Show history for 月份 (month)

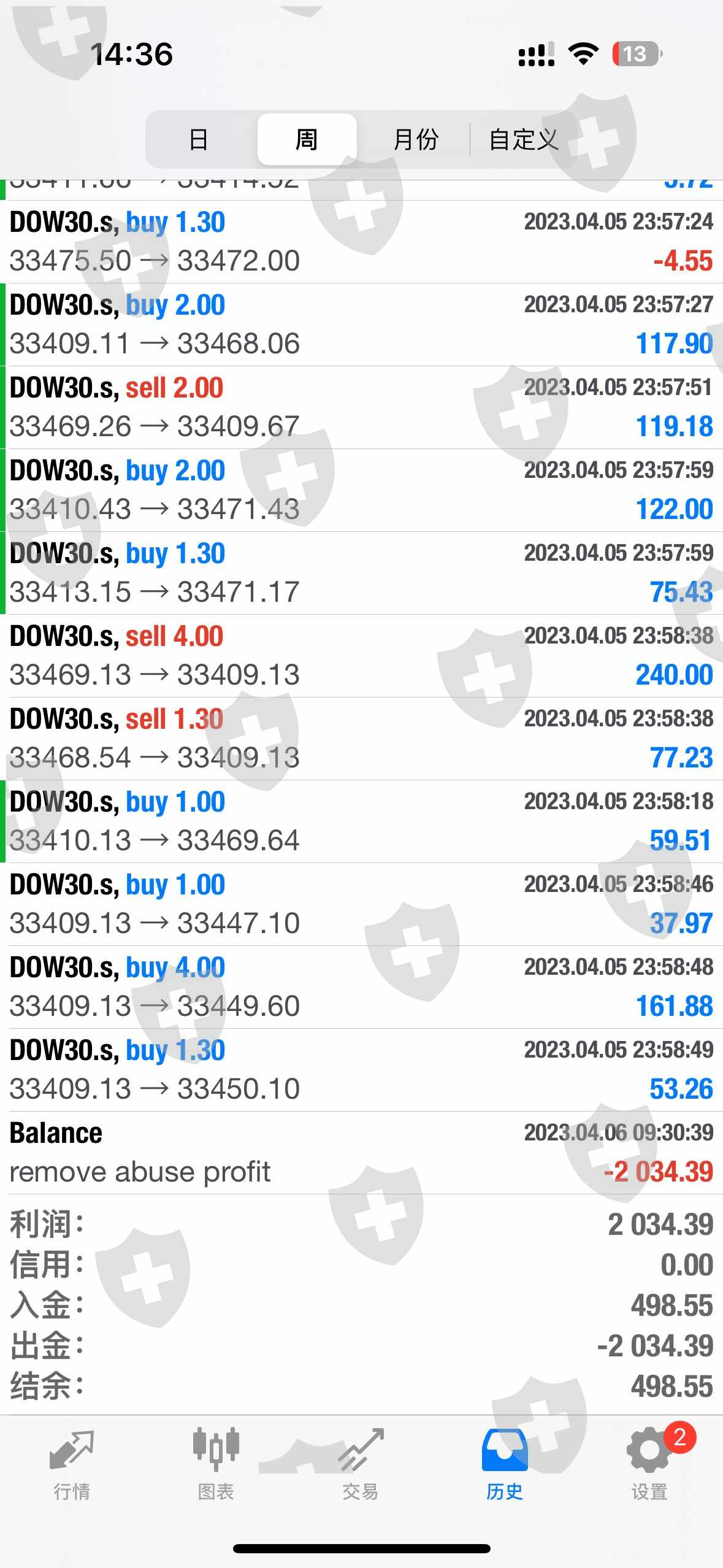point(415,139)
